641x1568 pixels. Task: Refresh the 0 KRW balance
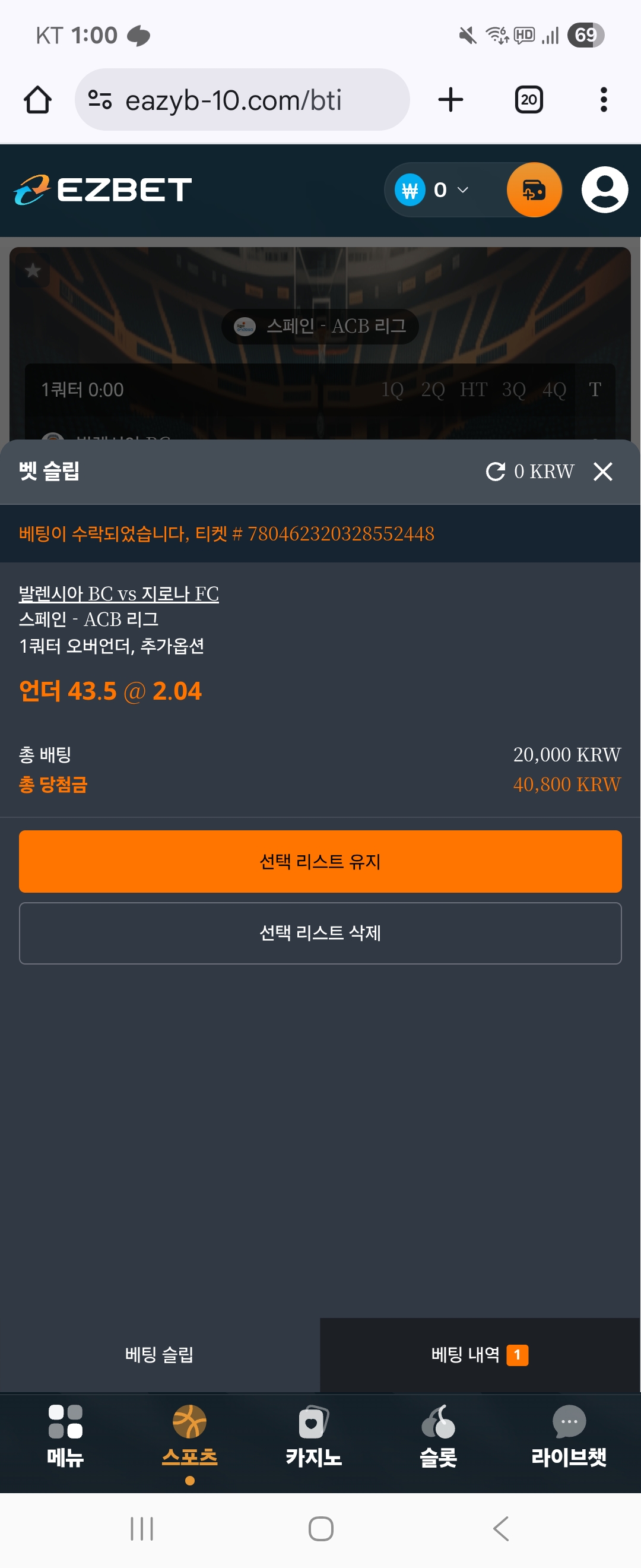pos(496,471)
